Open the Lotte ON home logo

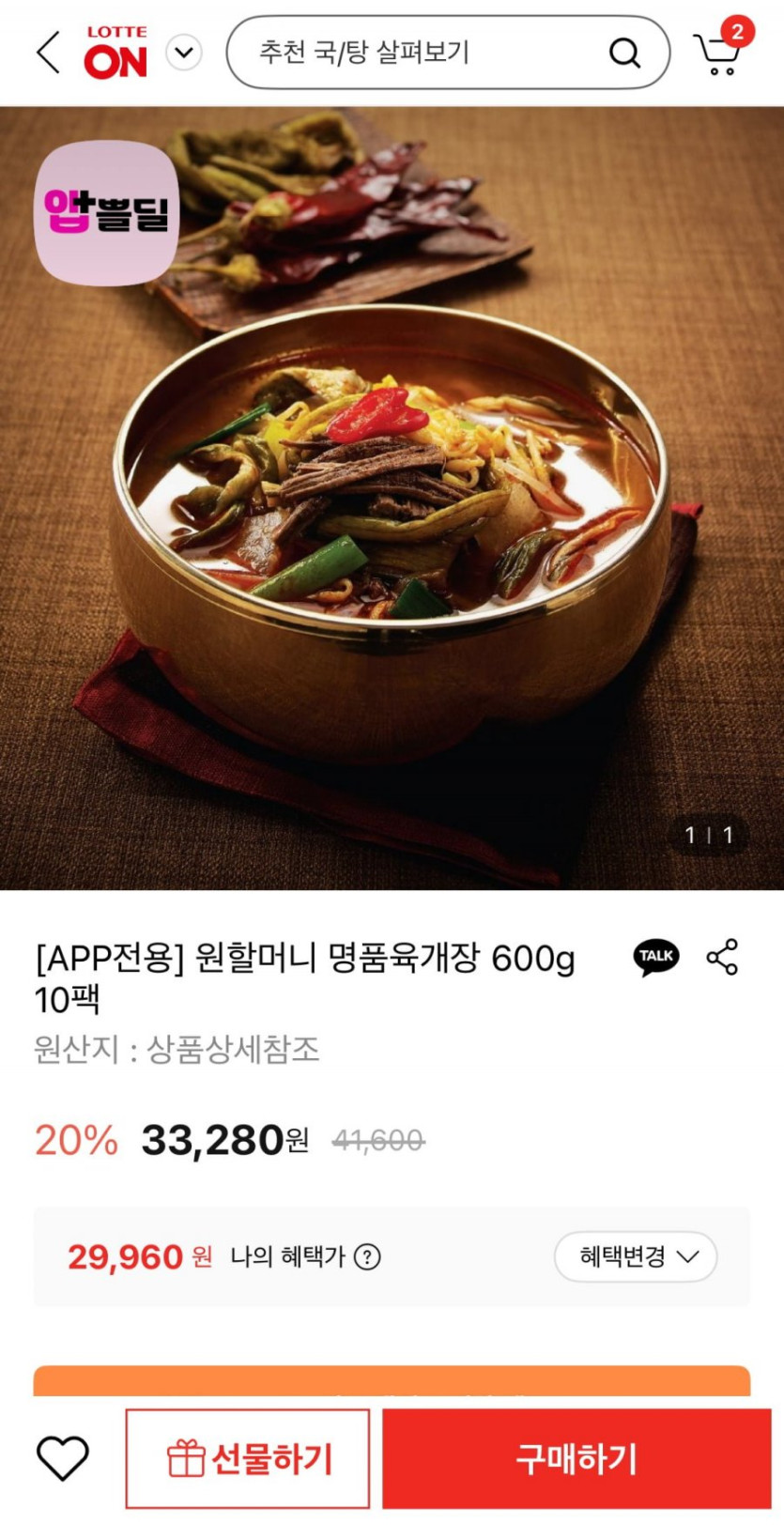(115, 53)
